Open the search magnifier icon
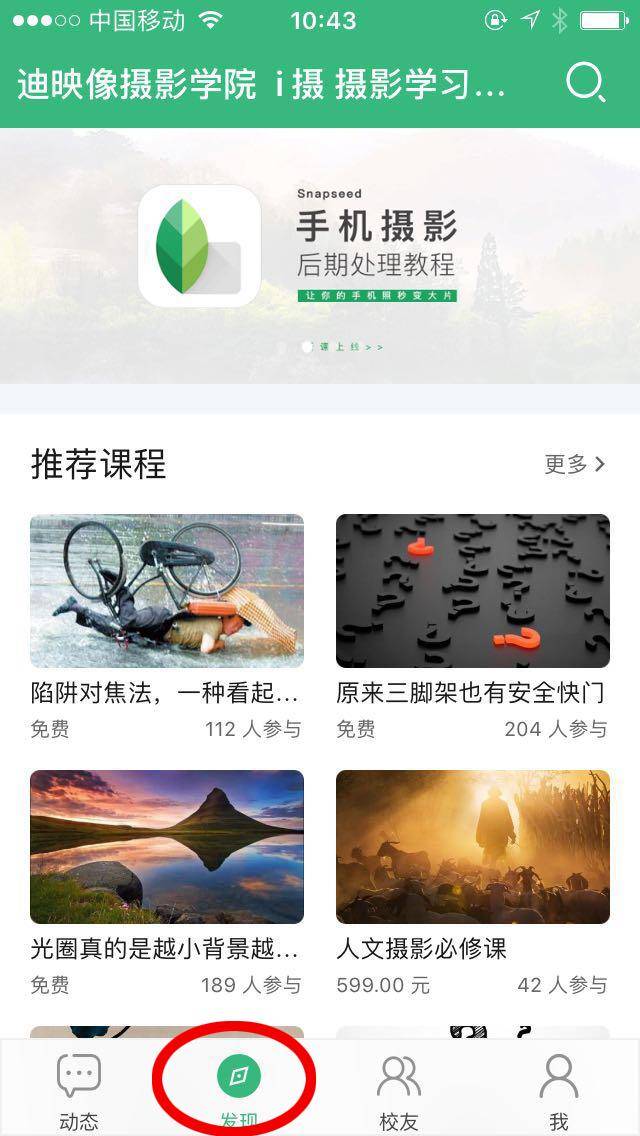Image resolution: width=640 pixels, height=1136 pixels. (x=585, y=84)
